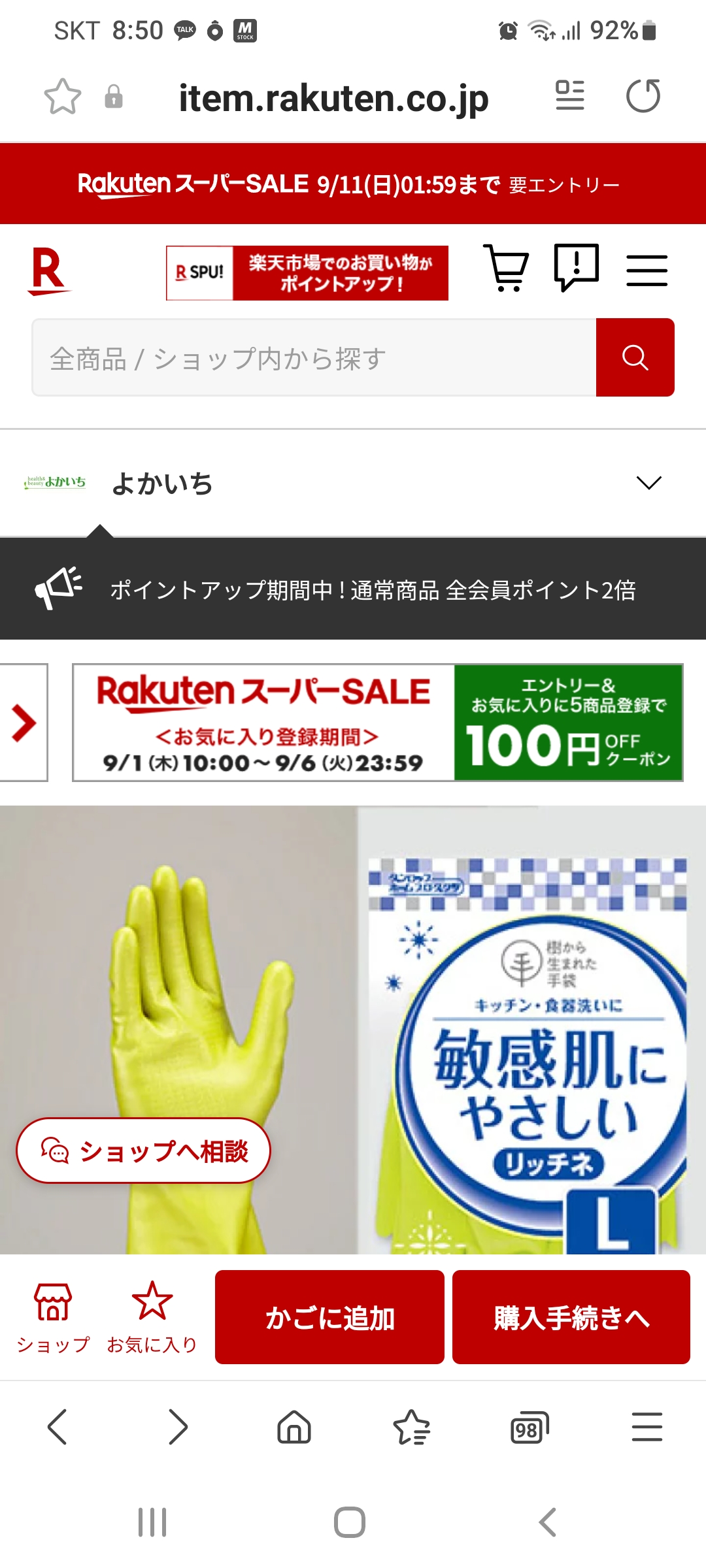Image resolution: width=706 pixels, height=1568 pixels.
Task: Proceed with 購入手続きへ
Action: click(x=571, y=1317)
